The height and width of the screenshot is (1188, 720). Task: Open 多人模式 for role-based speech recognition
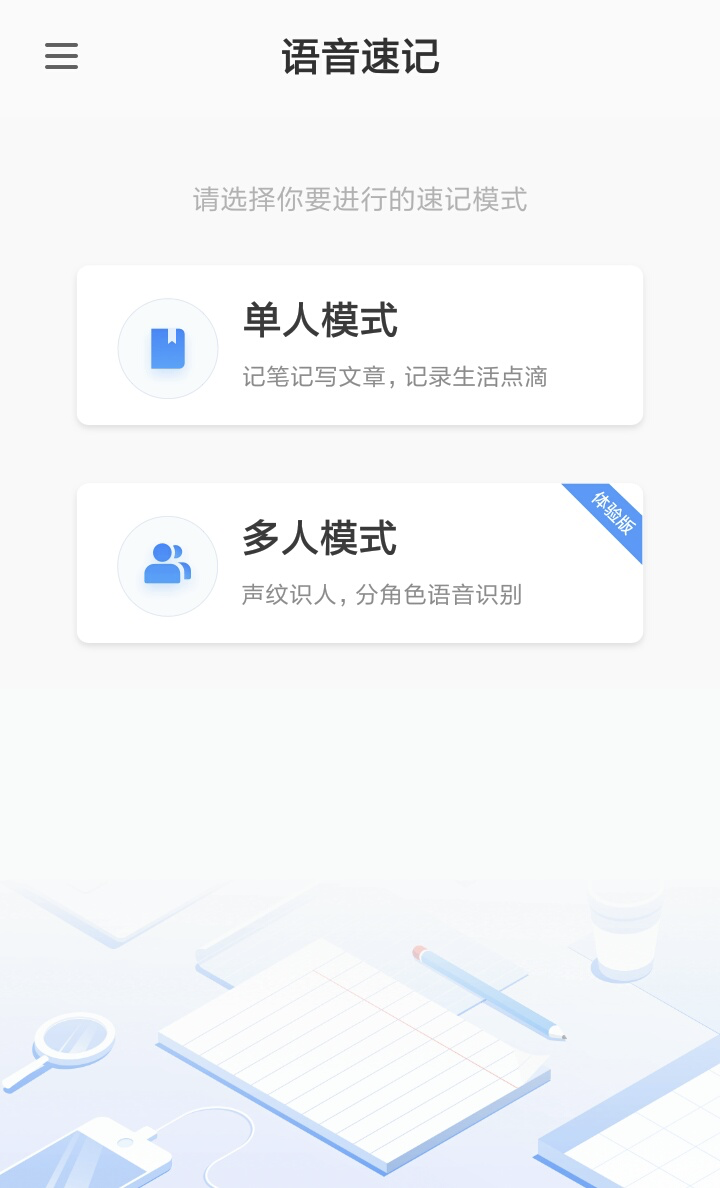coord(360,562)
